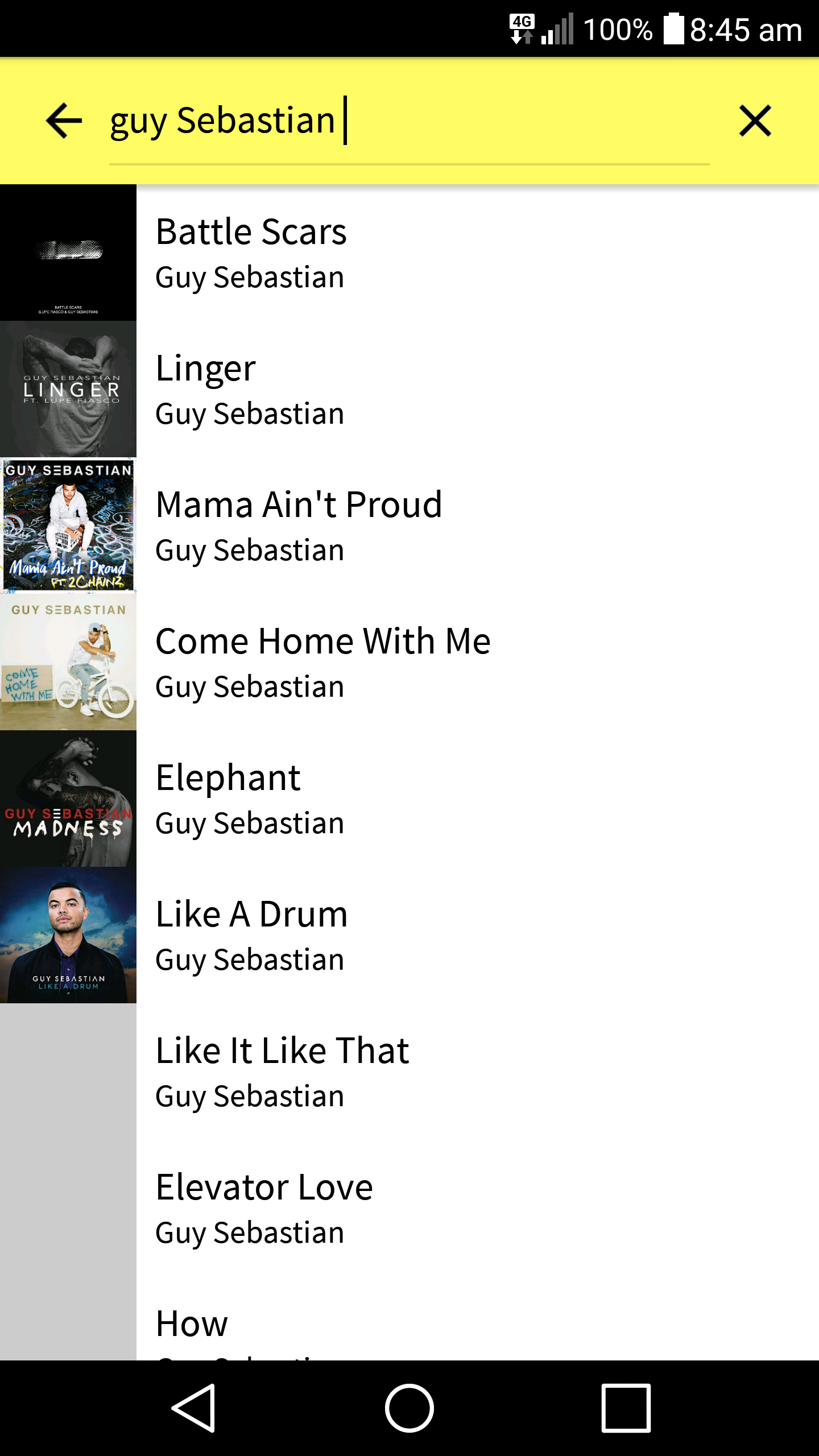This screenshot has width=819, height=1456.
Task: Open the song titled How
Action: (x=409, y=1318)
